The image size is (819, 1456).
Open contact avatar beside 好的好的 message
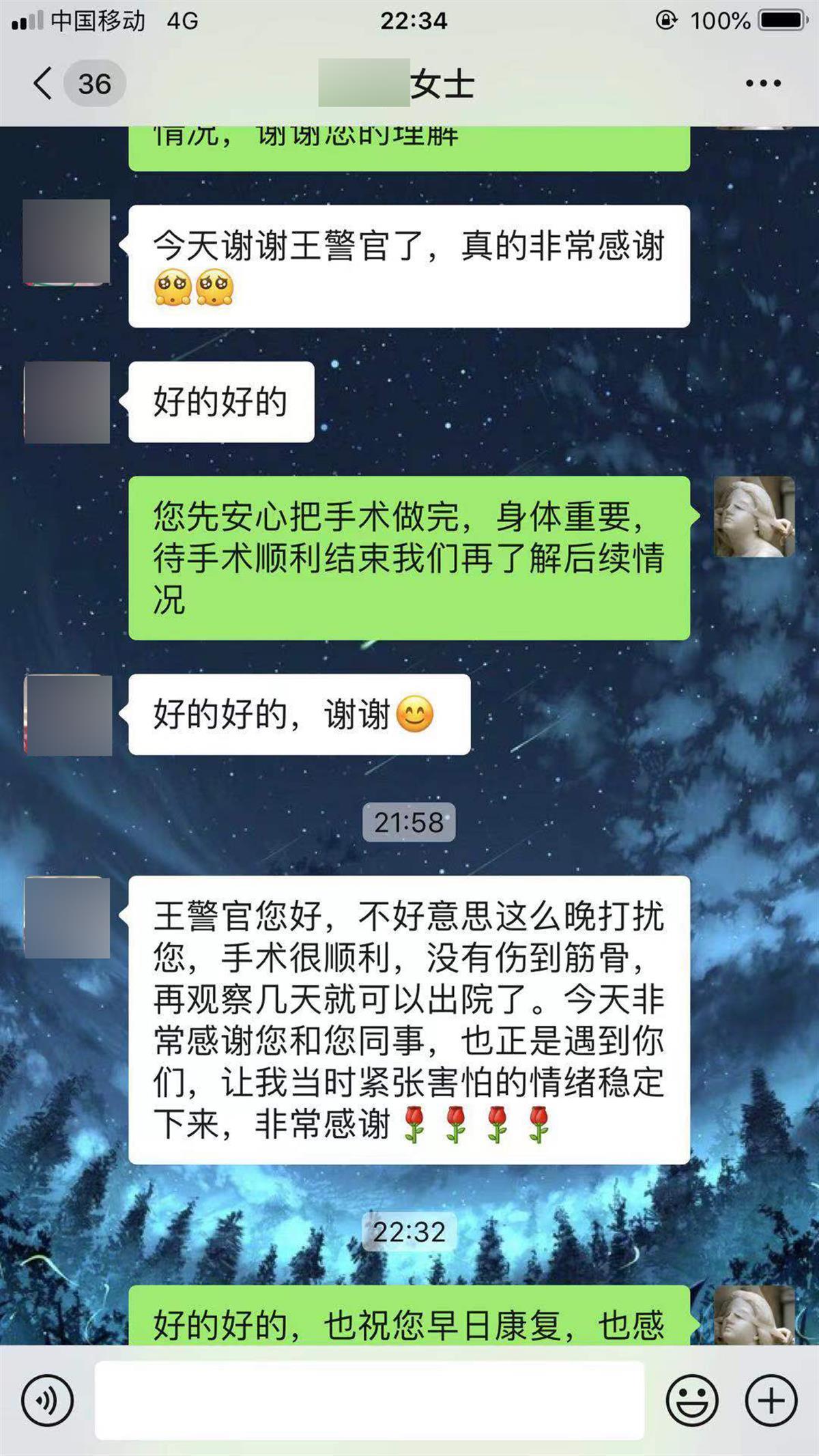tap(67, 403)
